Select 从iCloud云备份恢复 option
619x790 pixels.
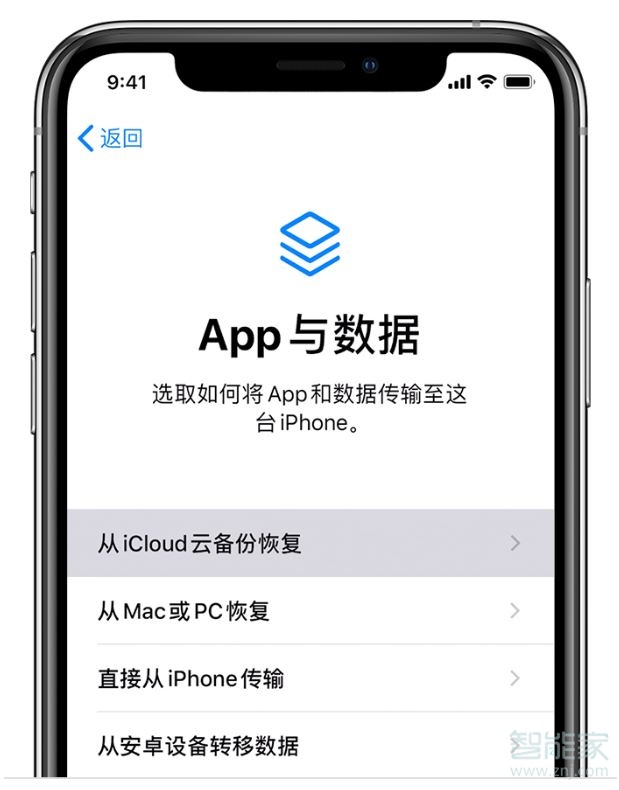310,543
